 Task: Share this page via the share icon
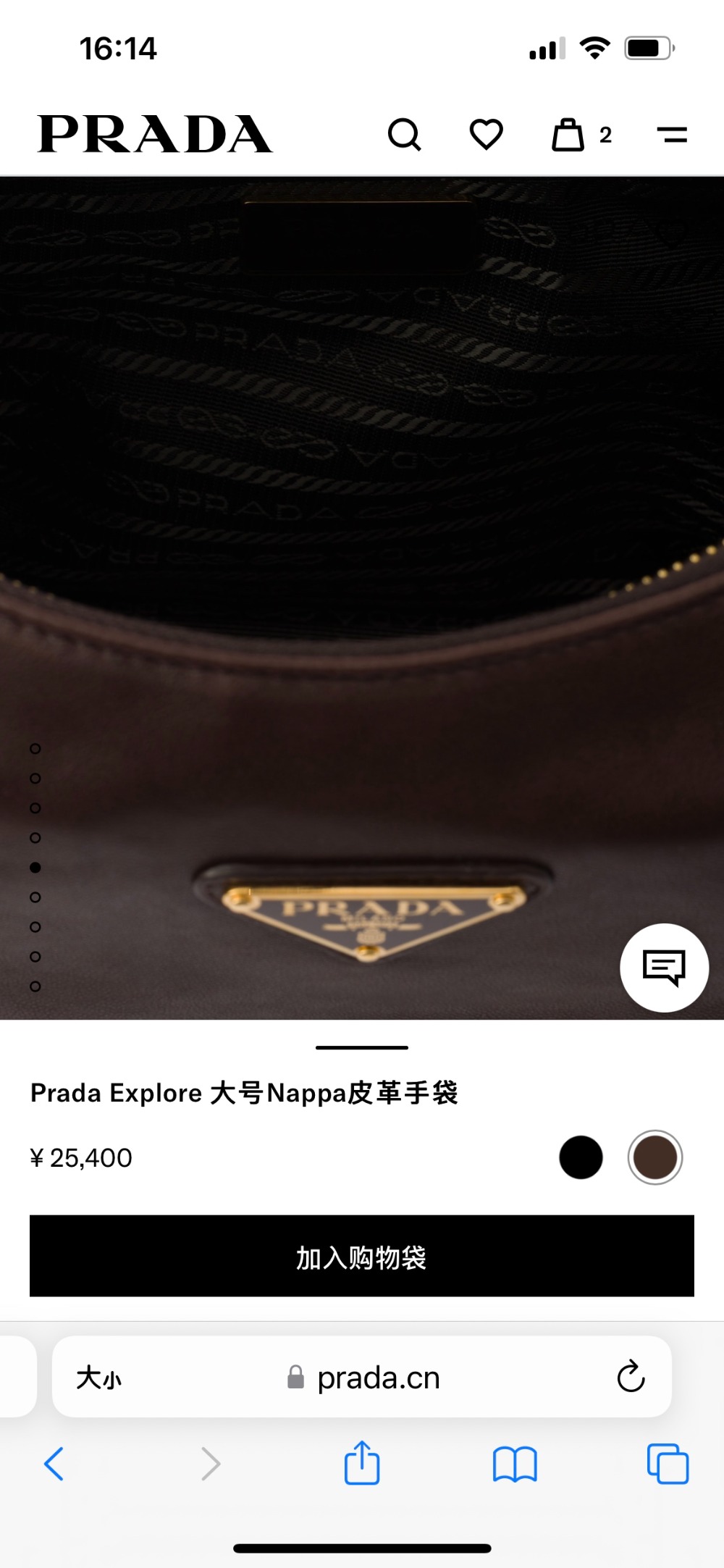pyautogui.click(x=362, y=1464)
